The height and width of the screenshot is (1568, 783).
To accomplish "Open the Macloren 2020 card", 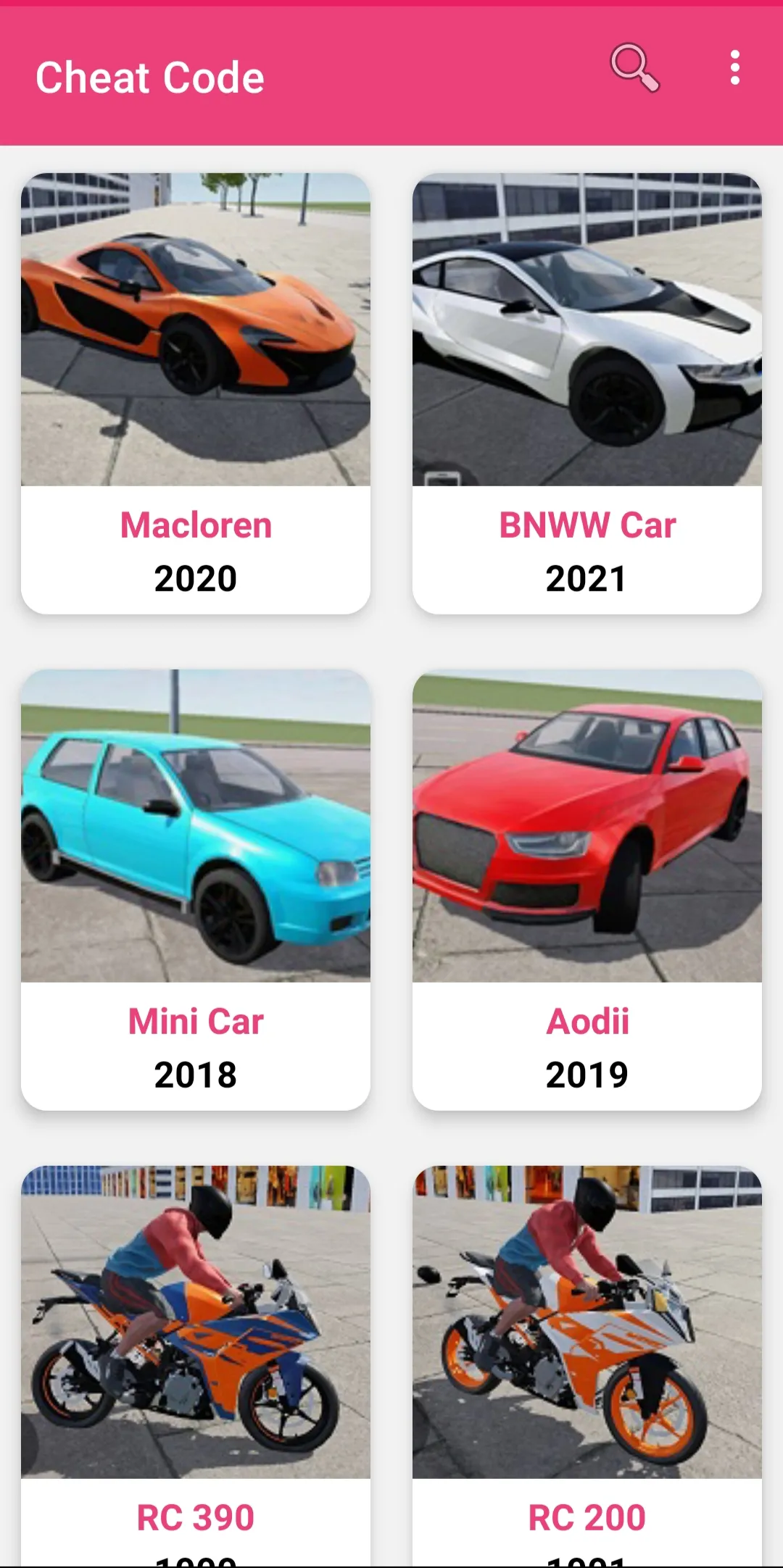I will [x=196, y=393].
